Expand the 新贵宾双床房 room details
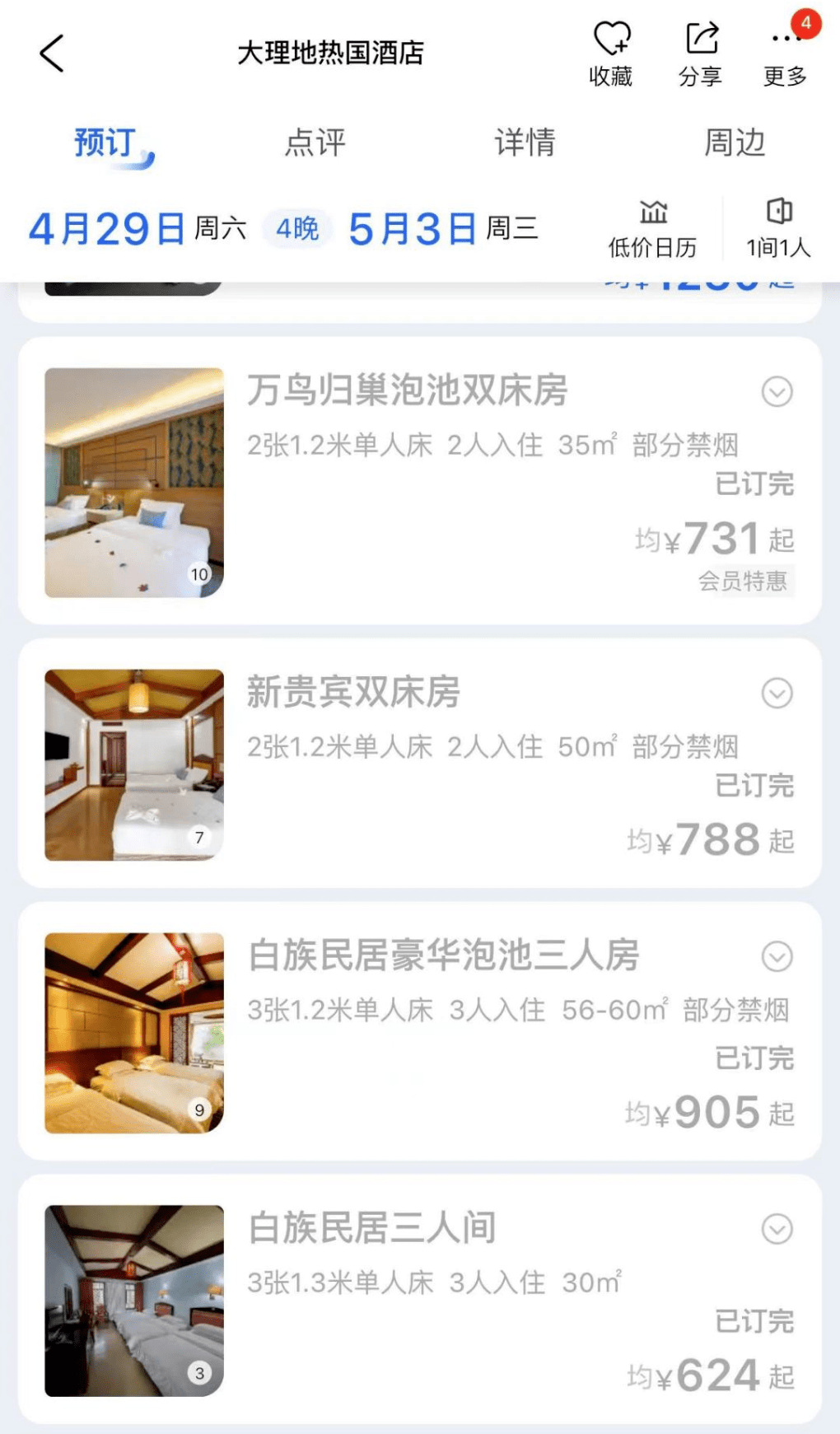The height and width of the screenshot is (1434, 840). click(x=777, y=694)
